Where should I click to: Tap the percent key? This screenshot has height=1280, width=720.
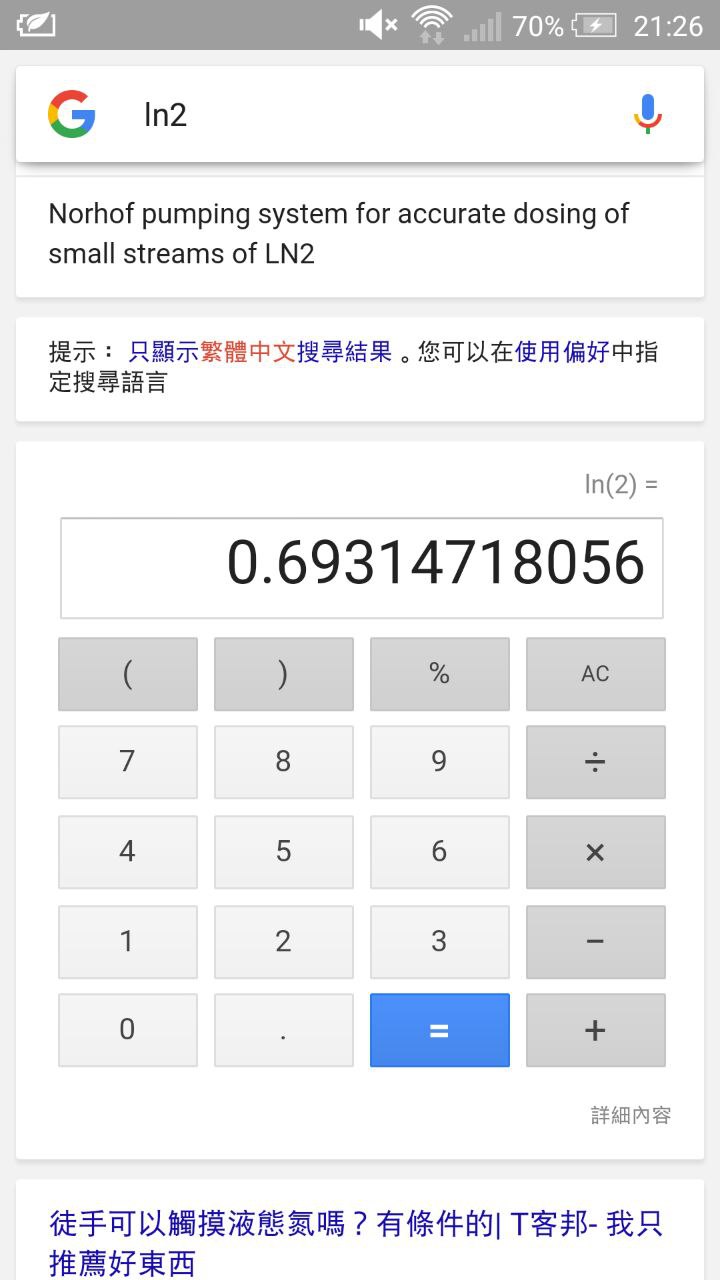[439, 674]
